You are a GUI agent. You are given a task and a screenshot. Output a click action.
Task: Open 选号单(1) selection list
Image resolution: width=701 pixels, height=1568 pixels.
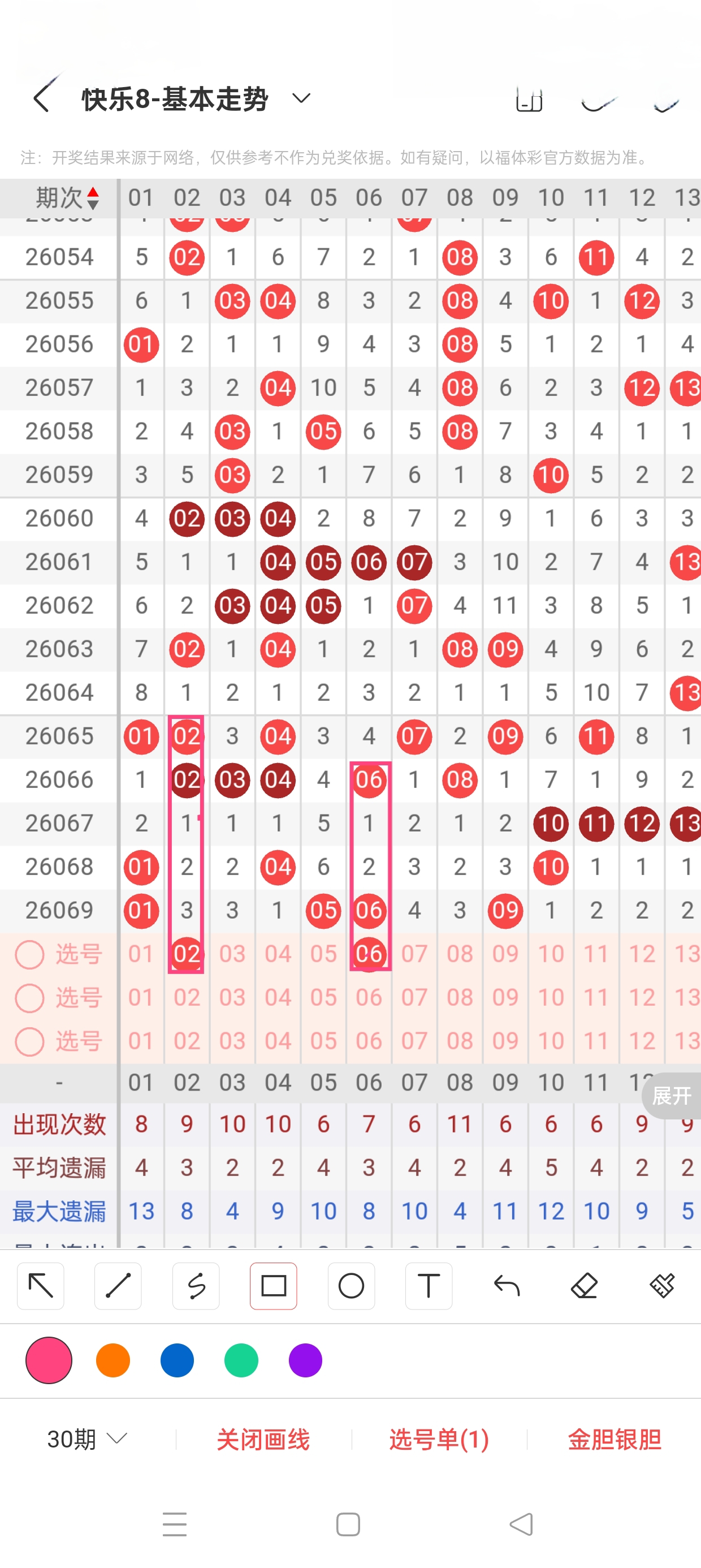(x=439, y=1439)
